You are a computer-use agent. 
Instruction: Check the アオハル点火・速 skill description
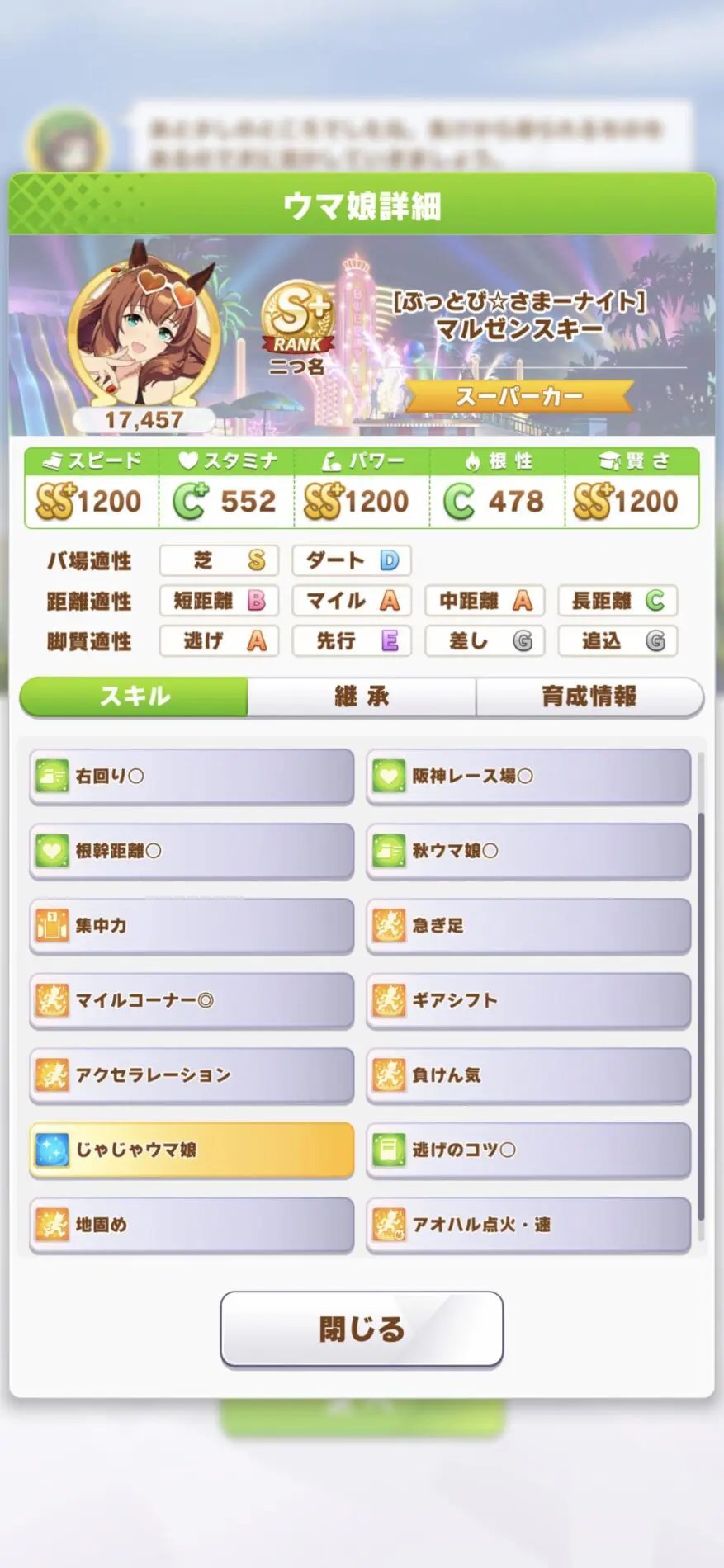pos(528,1225)
